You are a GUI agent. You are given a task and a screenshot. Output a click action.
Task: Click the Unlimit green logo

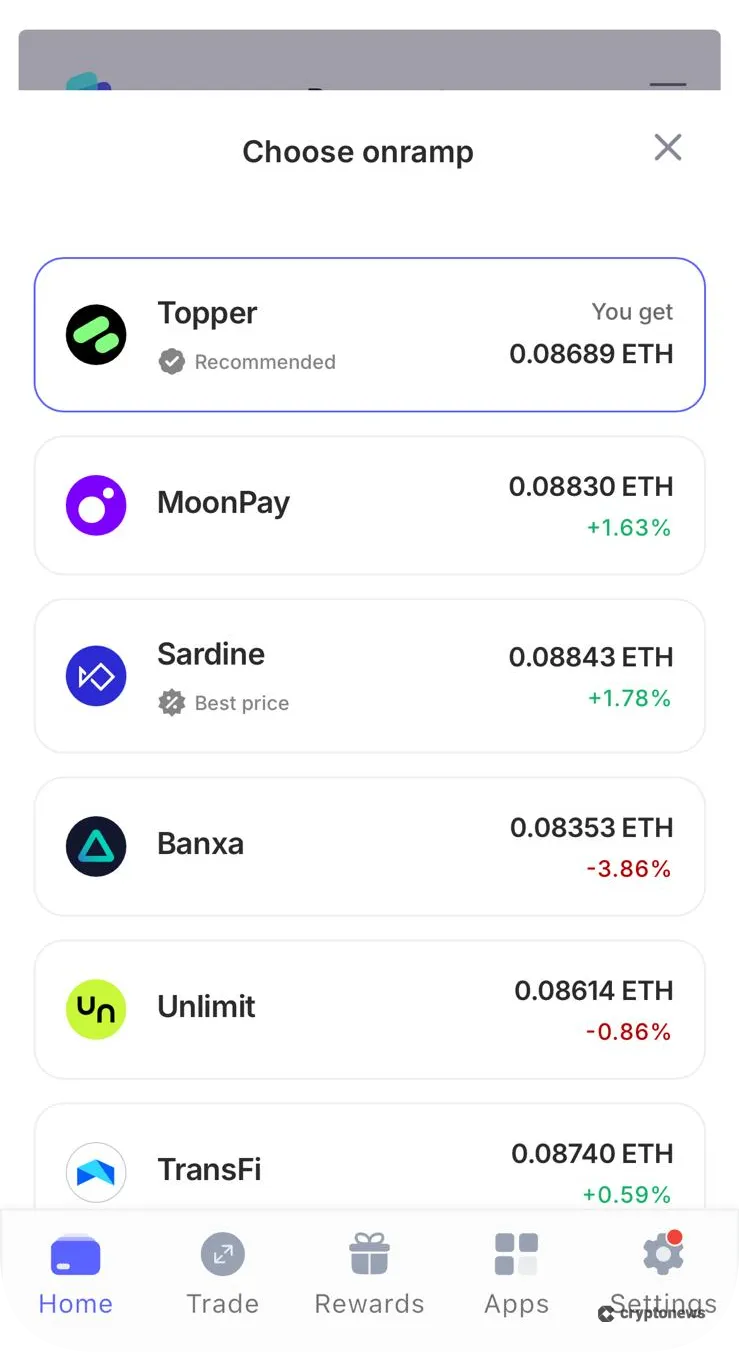click(96, 1009)
